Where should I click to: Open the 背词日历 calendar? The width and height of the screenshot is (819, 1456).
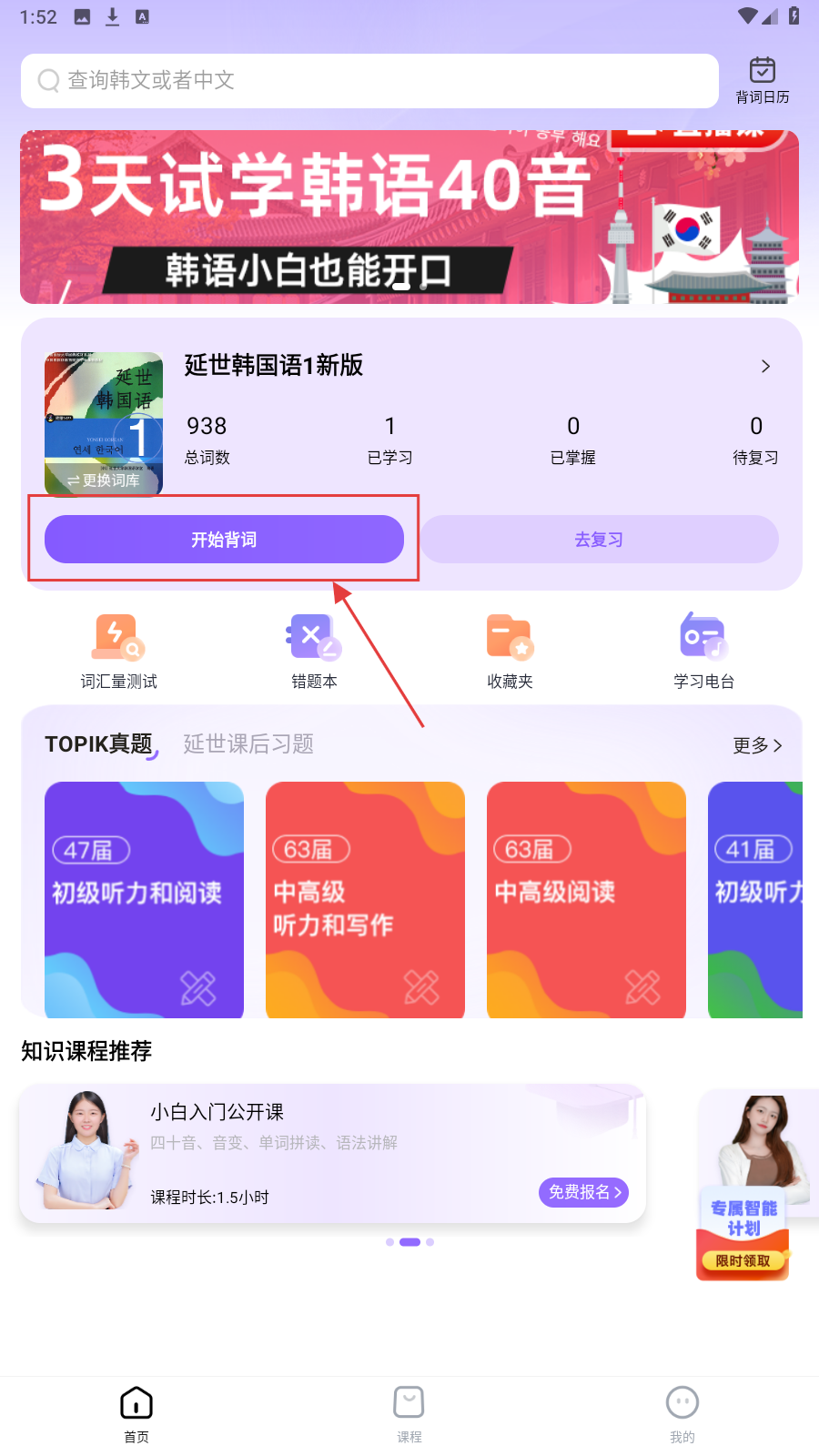763,80
